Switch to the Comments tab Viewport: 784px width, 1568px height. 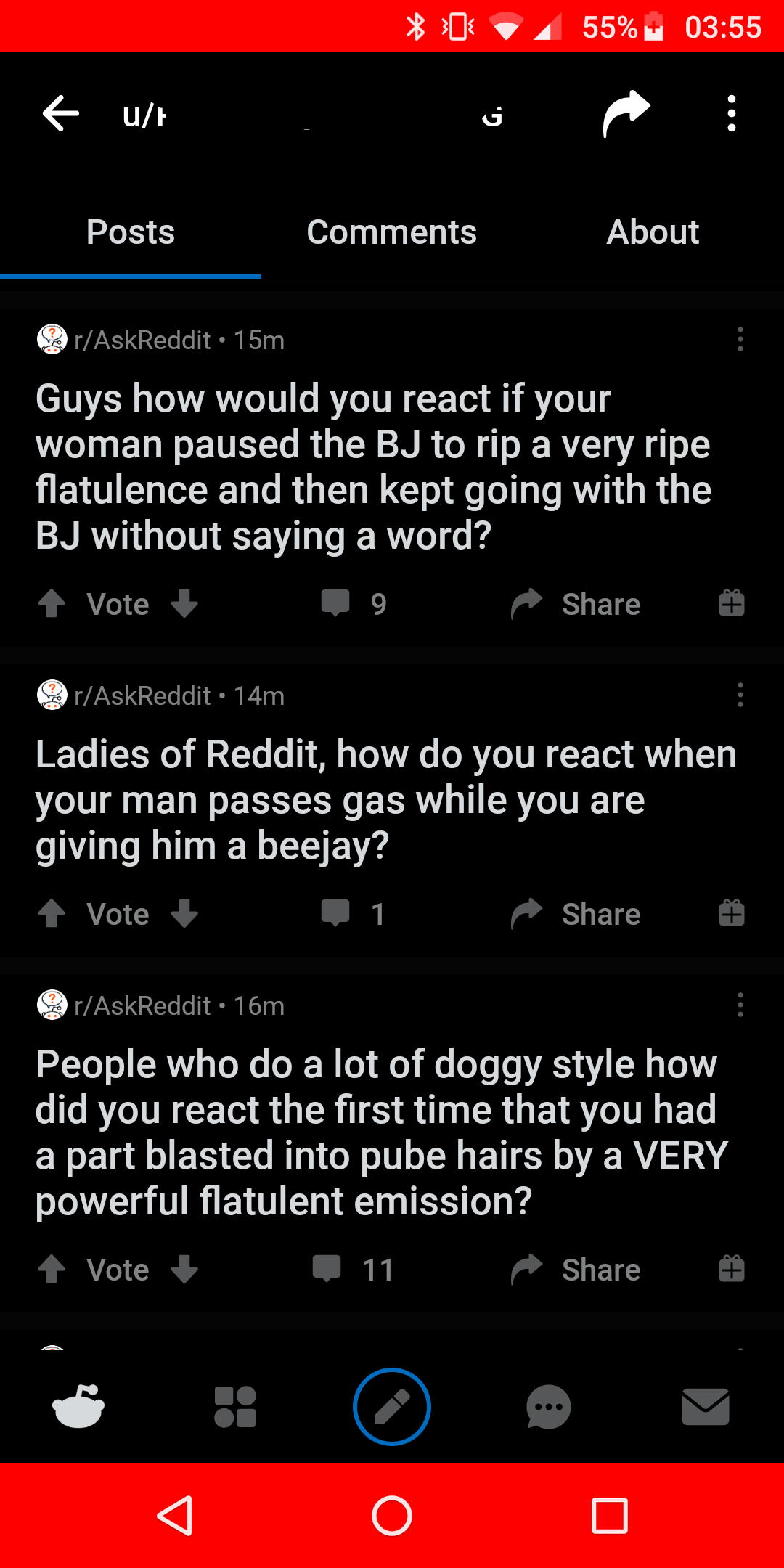point(391,232)
